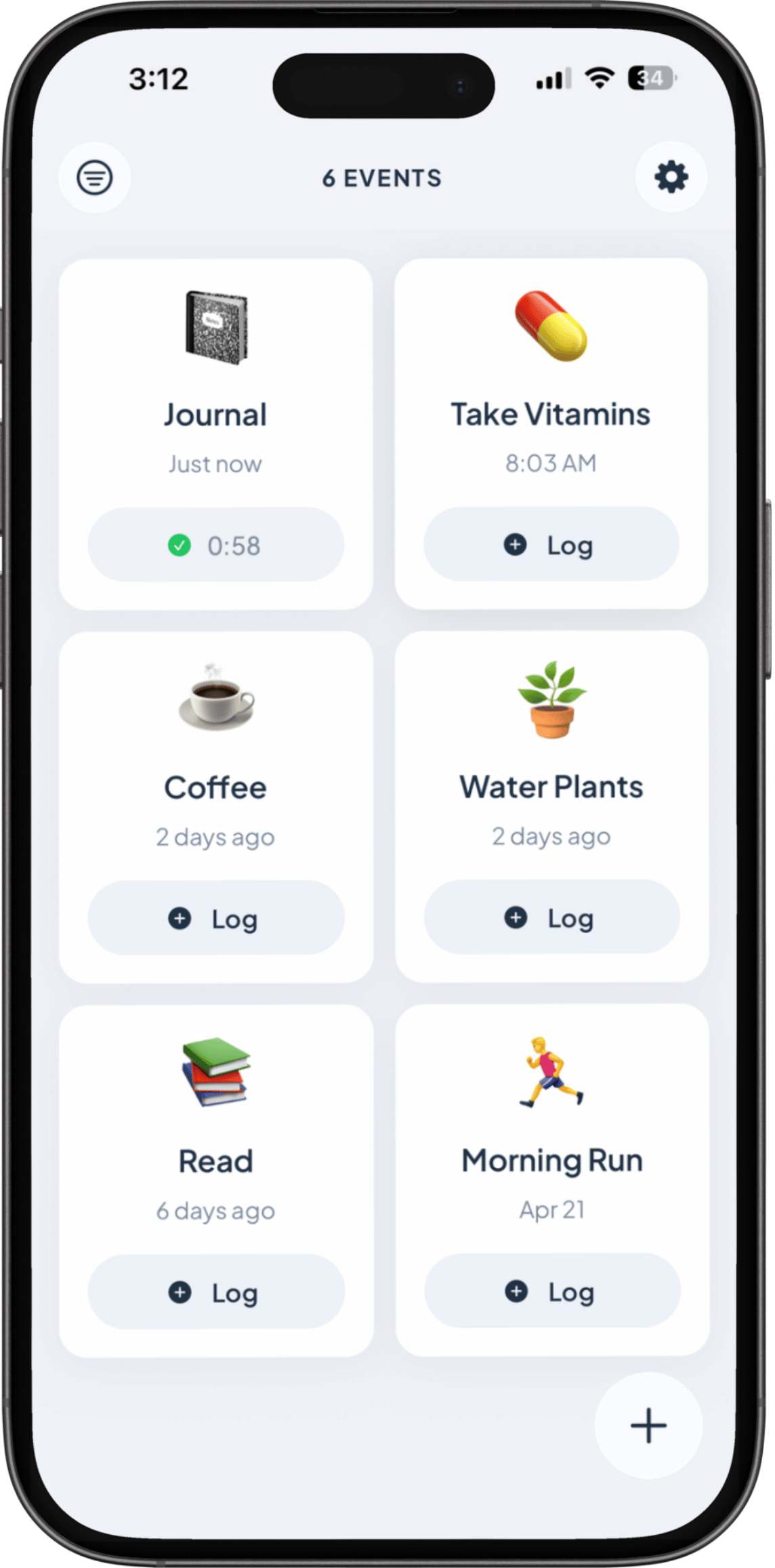775x1568 pixels.
Task: Log a Coffee event
Action: point(215,918)
